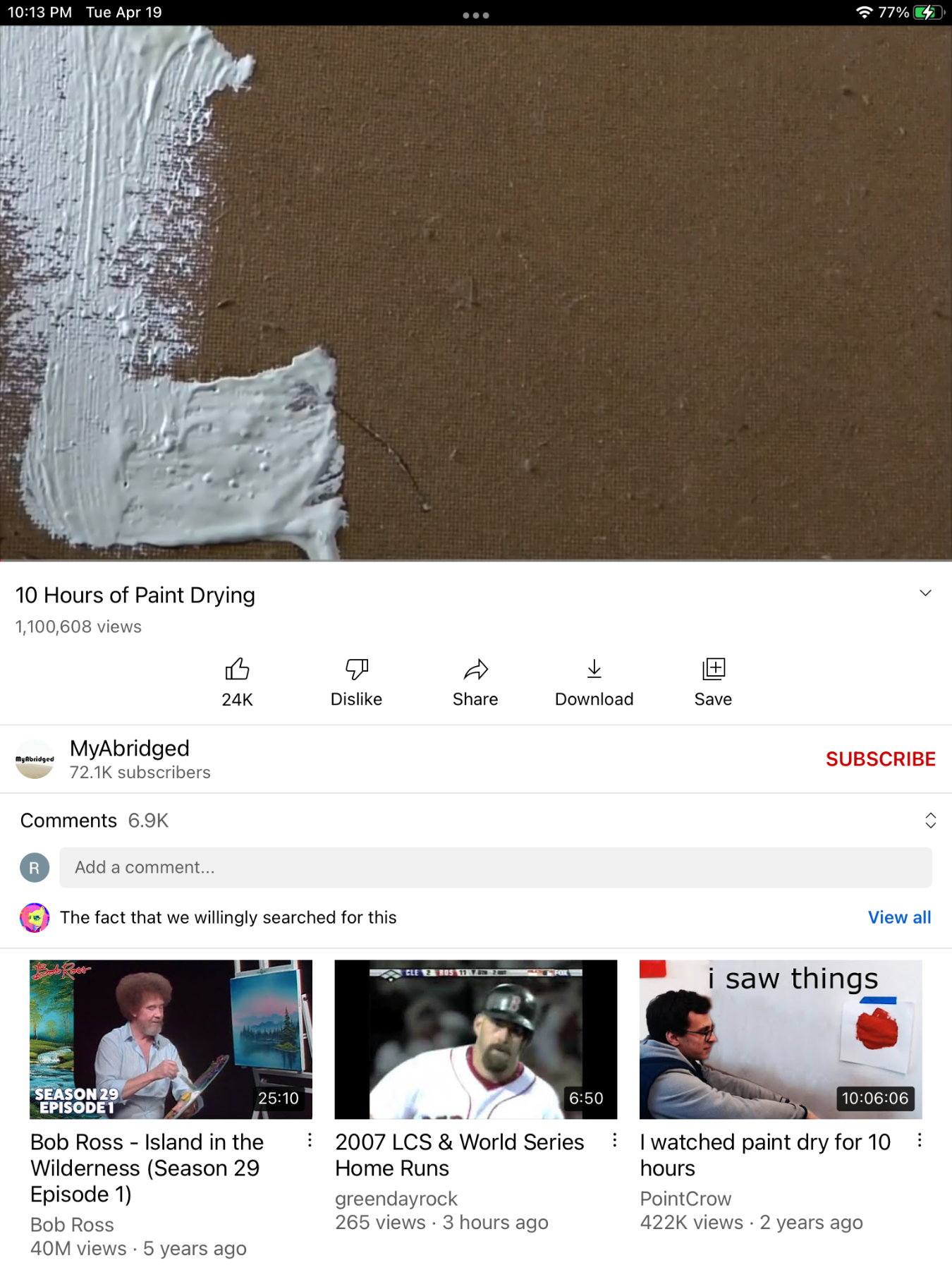
Task: Open Bob Ross Island in the Wilderness video
Action: click(171, 1039)
